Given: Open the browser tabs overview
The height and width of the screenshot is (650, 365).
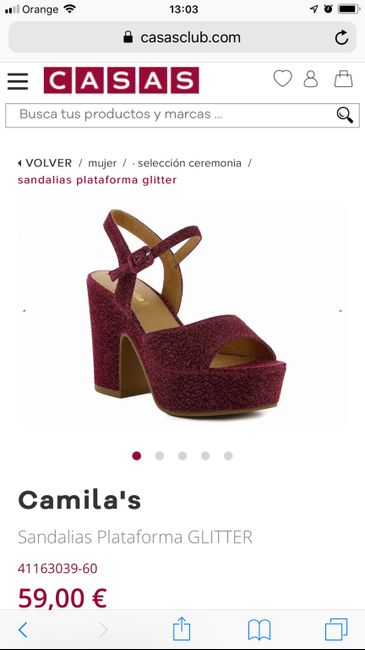Looking at the screenshot, I should tap(336, 630).
